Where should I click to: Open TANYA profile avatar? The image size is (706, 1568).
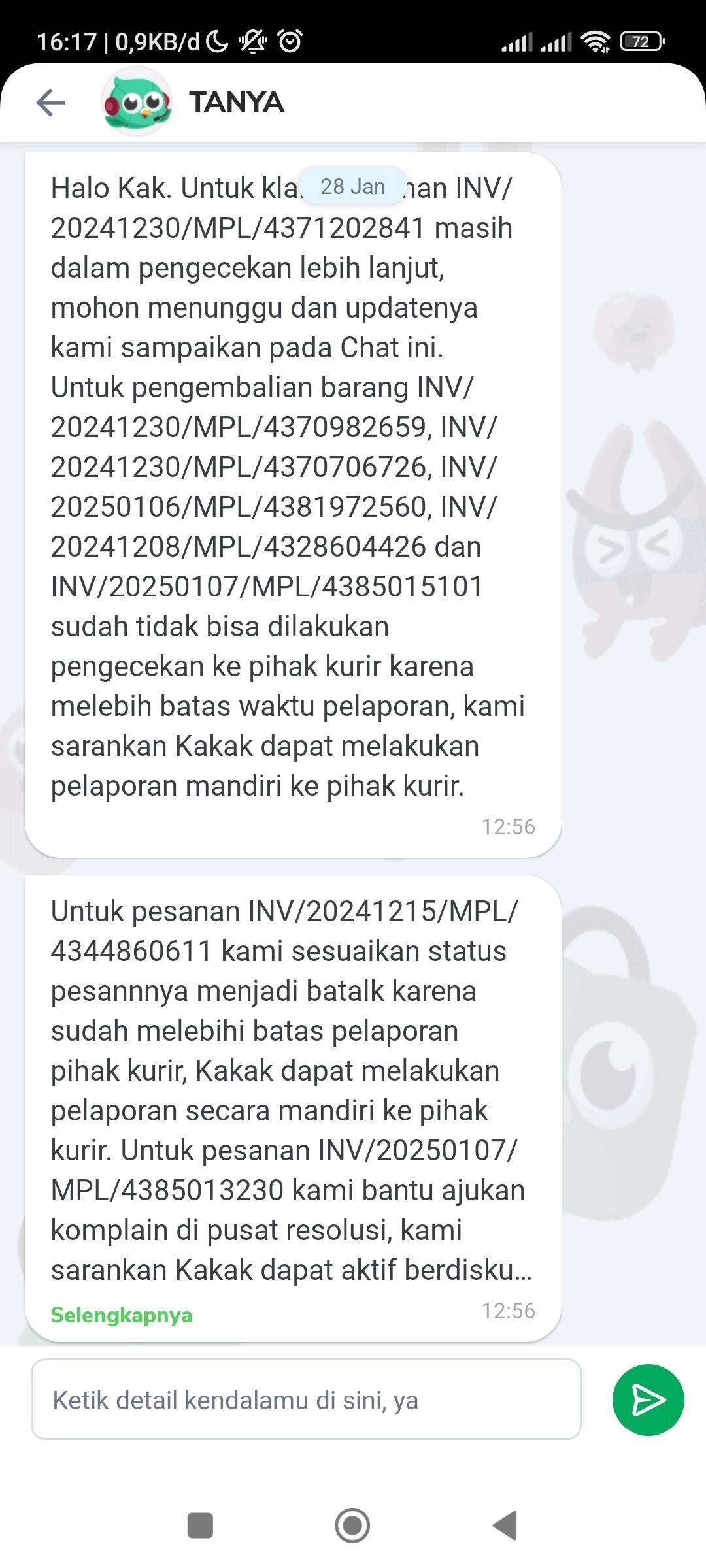click(137, 103)
